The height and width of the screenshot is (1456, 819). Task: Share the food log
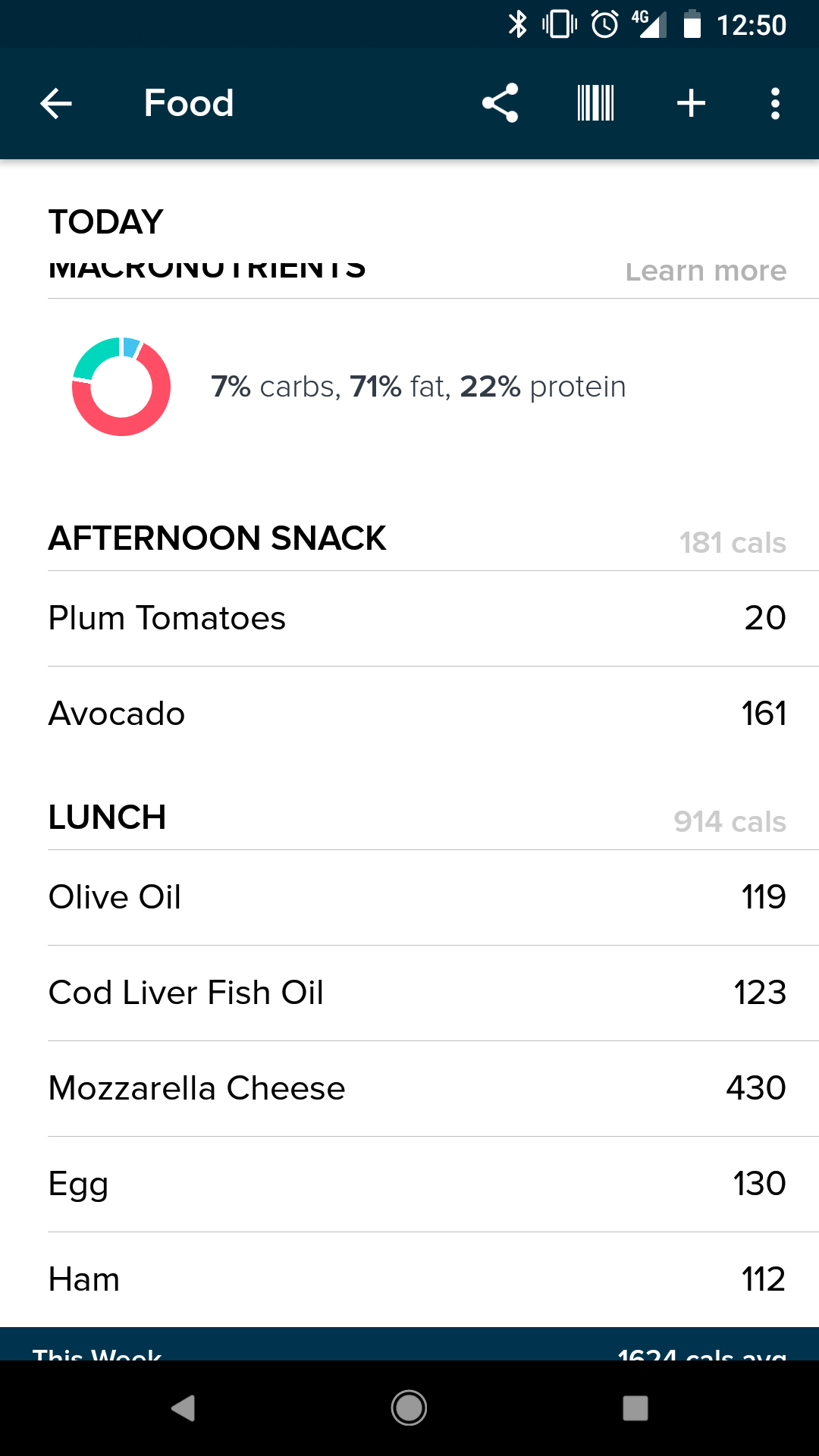click(x=500, y=103)
